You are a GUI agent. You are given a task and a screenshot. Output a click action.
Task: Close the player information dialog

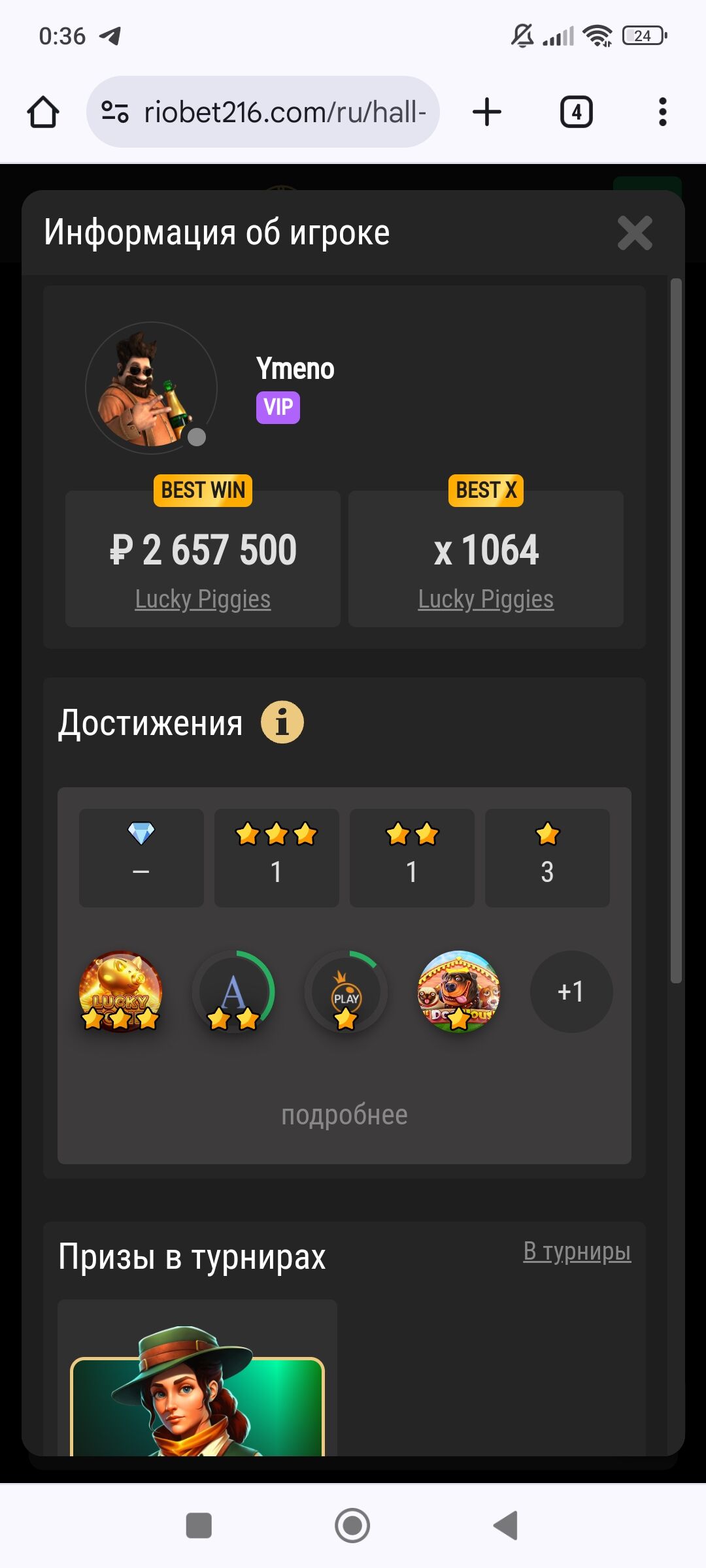coord(635,233)
